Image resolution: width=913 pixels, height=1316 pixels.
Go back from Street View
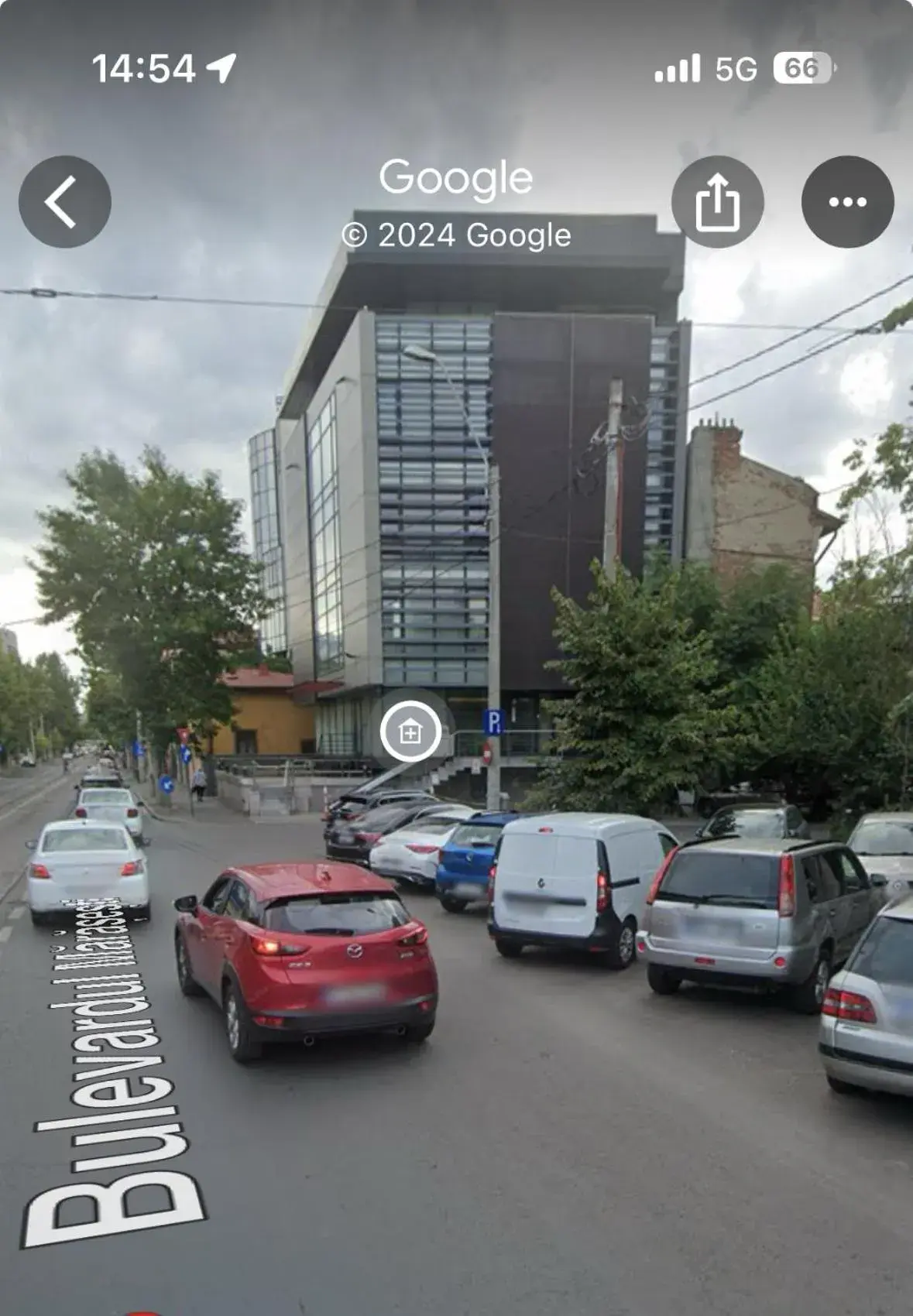(65, 202)
